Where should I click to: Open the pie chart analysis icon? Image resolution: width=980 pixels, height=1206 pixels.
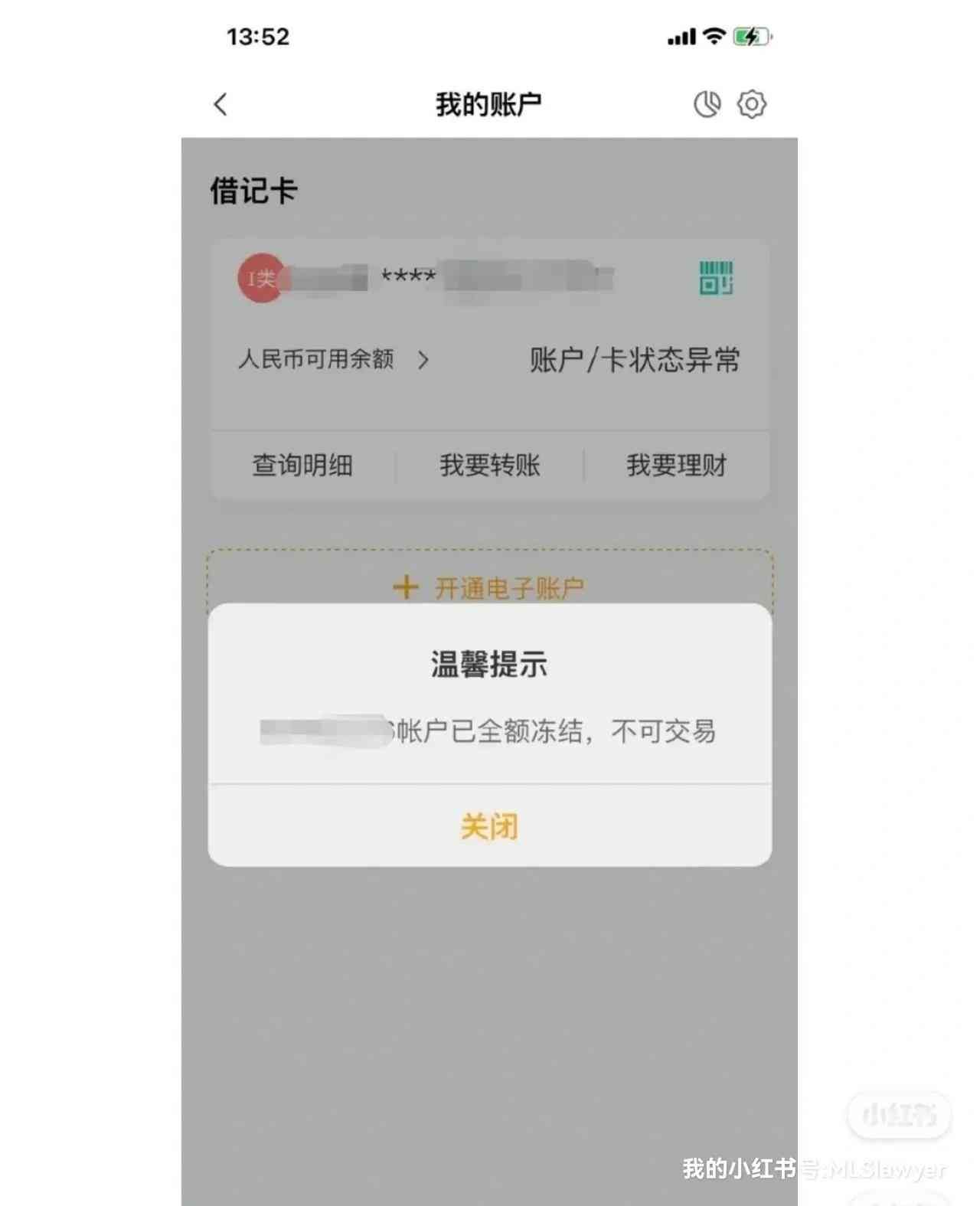point(707,104)
